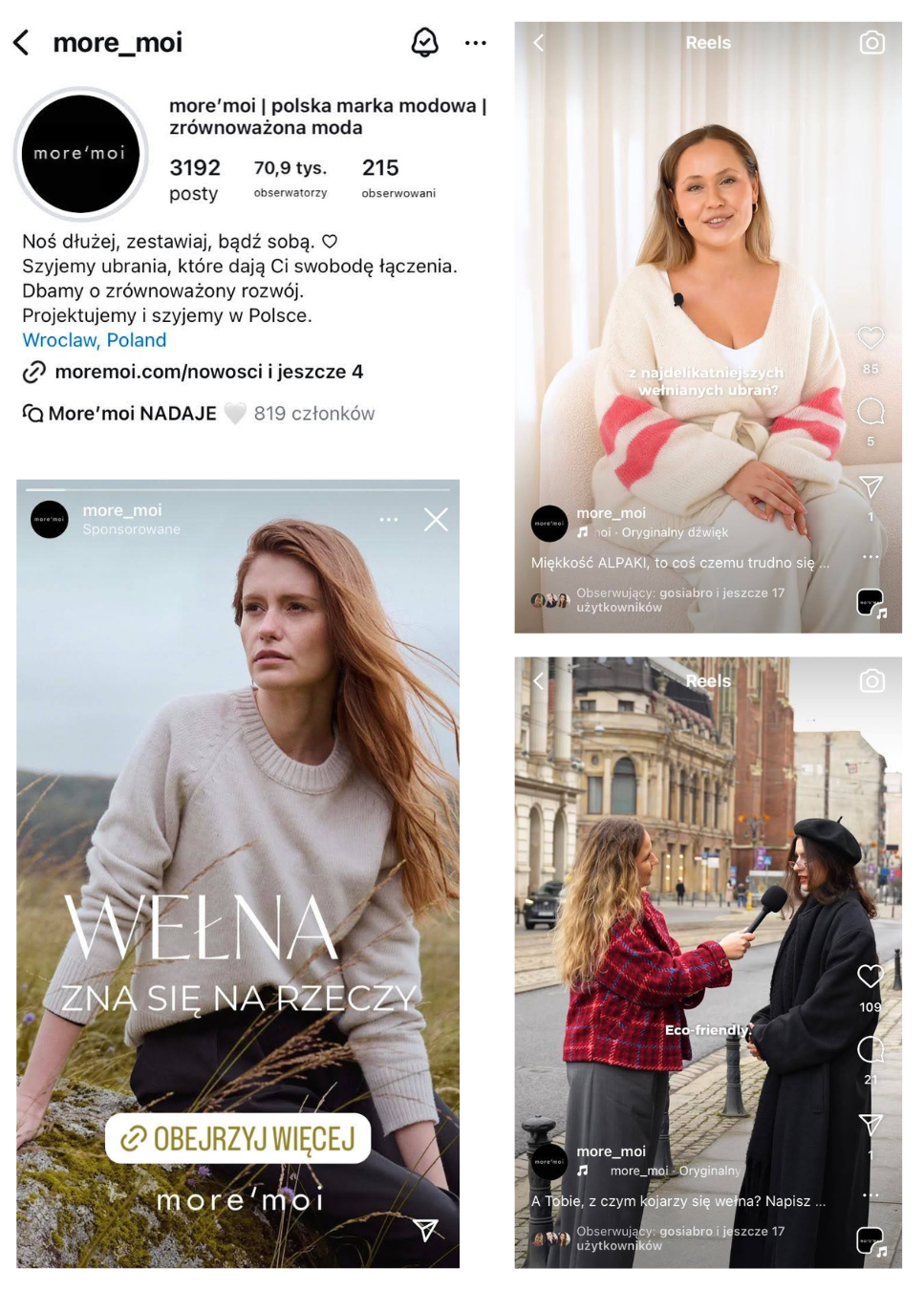The image size is (924, 1290).
Task: Like the alpaca reel with the heart icon
Action: (870, 336)
